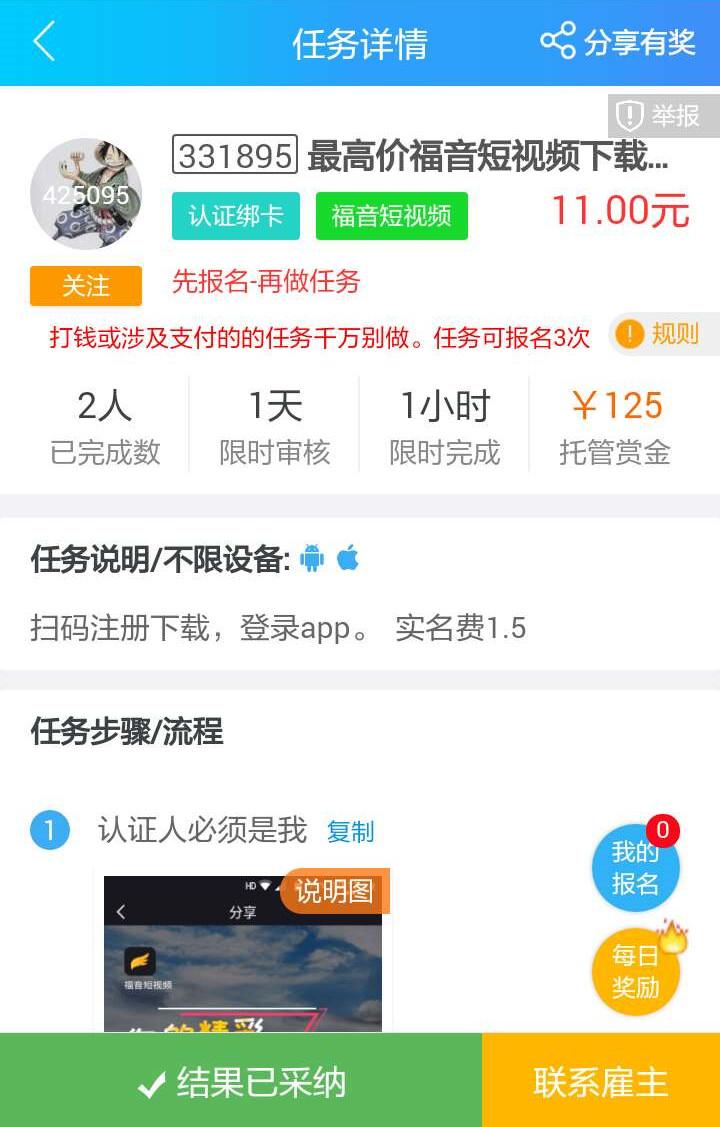Contact the employer via 联系雇主
The width and height of the screenshot is (720, 1127).
(600, 1082)
